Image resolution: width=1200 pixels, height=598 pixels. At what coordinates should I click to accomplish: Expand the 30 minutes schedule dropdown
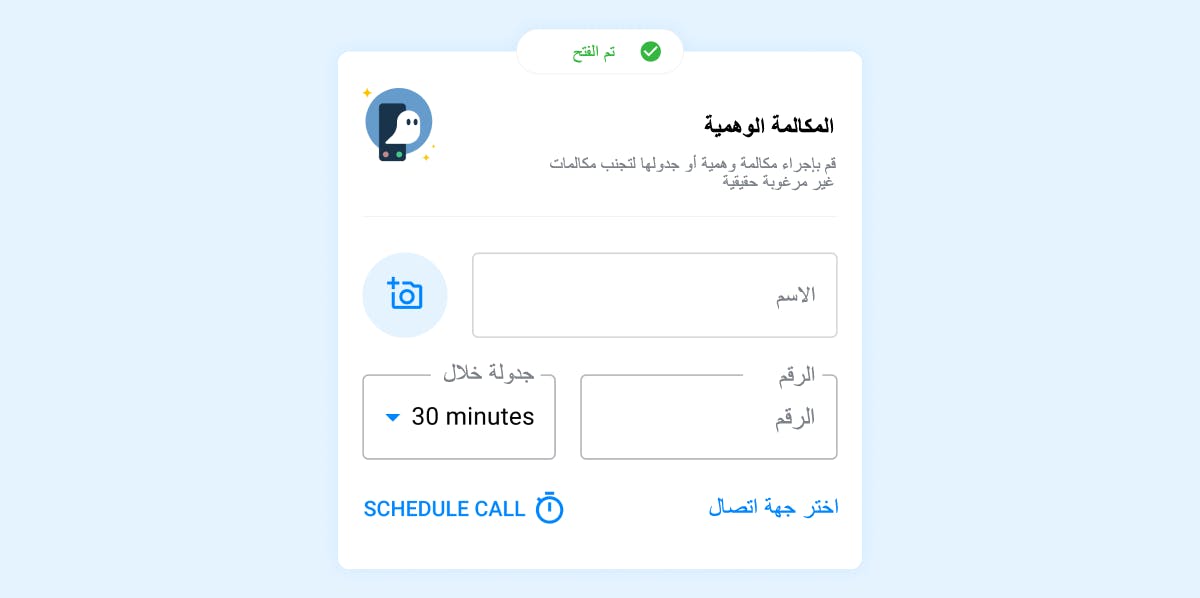[459, 417]
